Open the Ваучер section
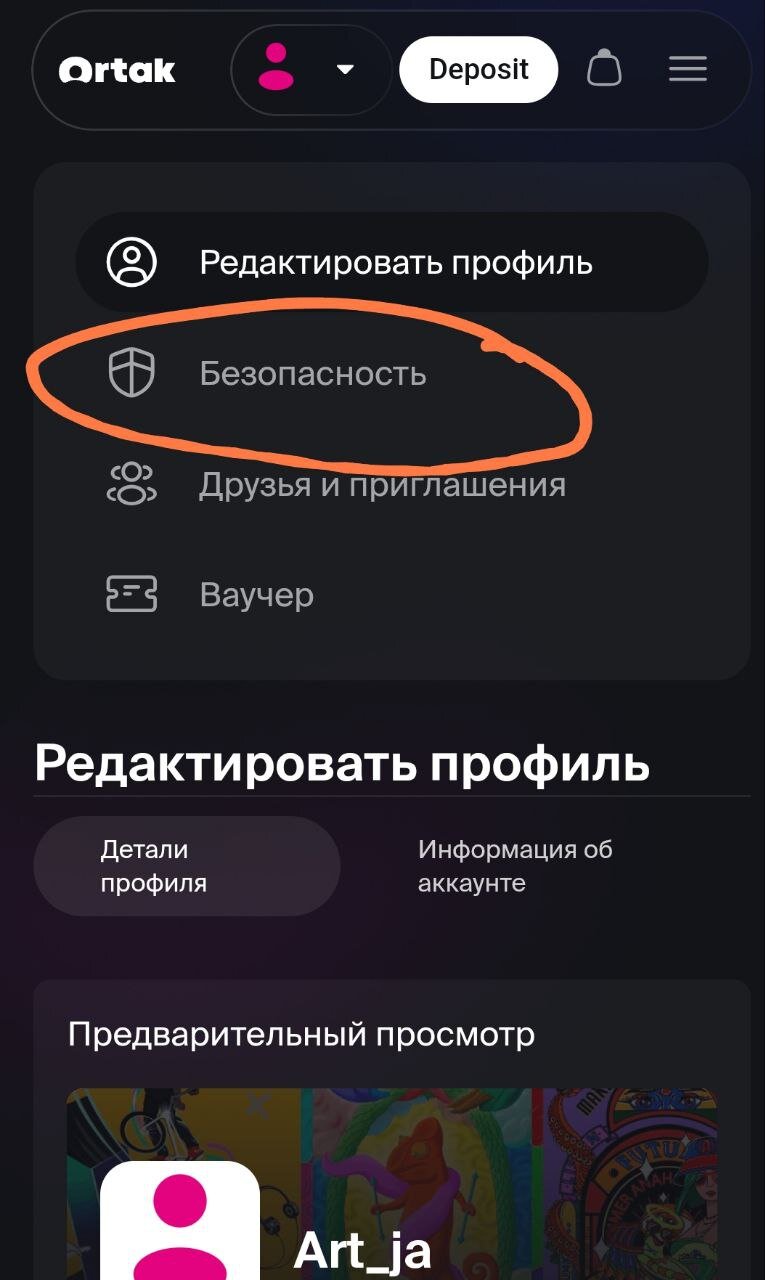Screen dimensions: 765x1280 point(256,595)
